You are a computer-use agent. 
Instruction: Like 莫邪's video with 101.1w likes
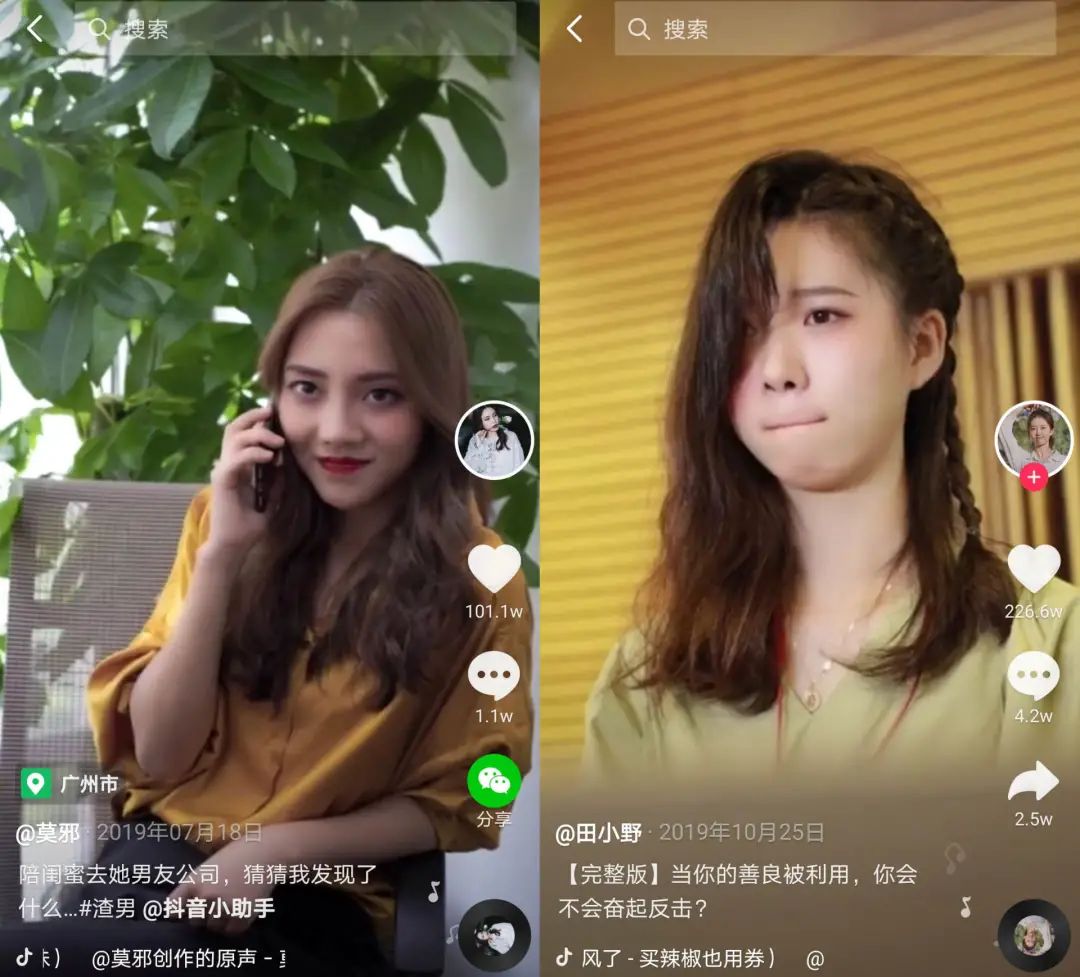coord(494,568)
